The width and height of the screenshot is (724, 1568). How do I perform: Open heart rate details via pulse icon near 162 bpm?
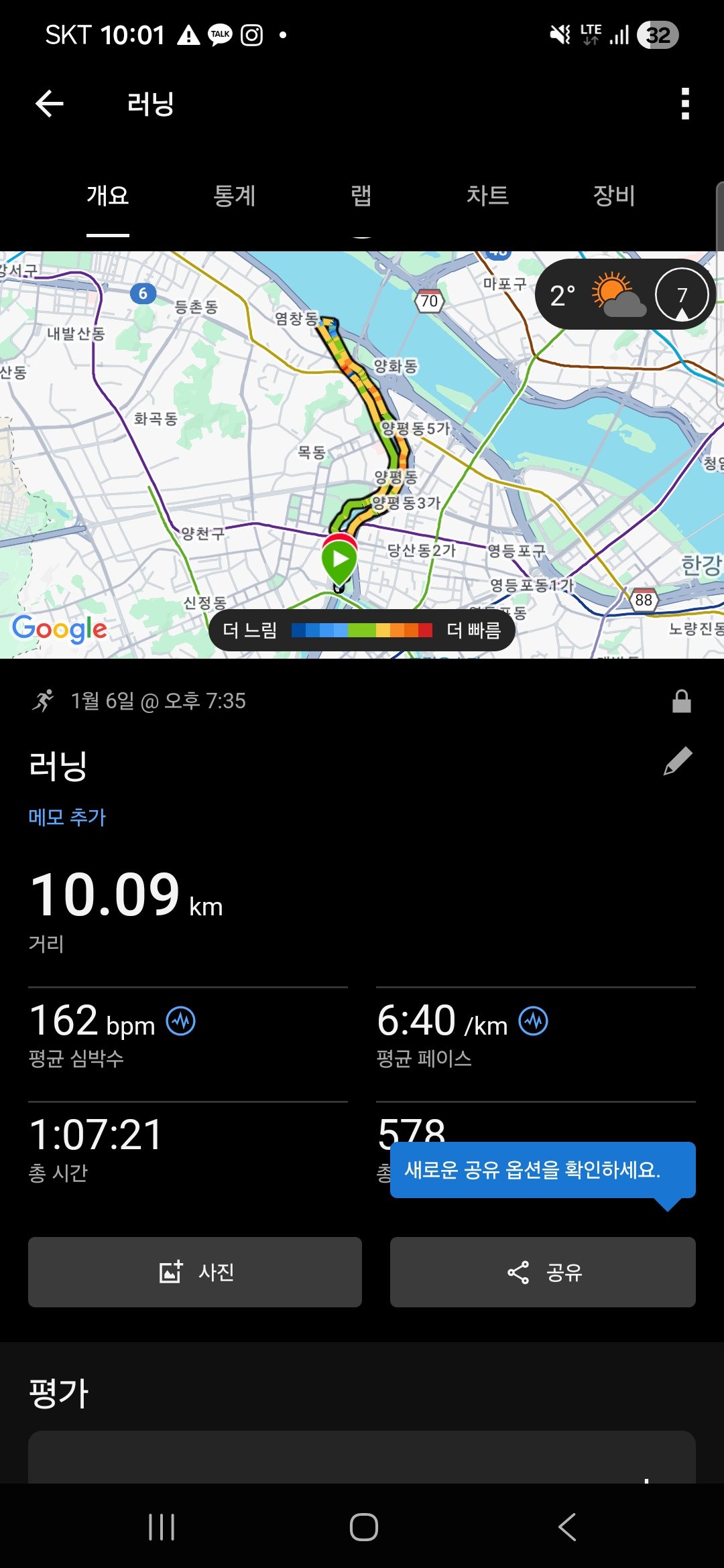(182, 1021)
